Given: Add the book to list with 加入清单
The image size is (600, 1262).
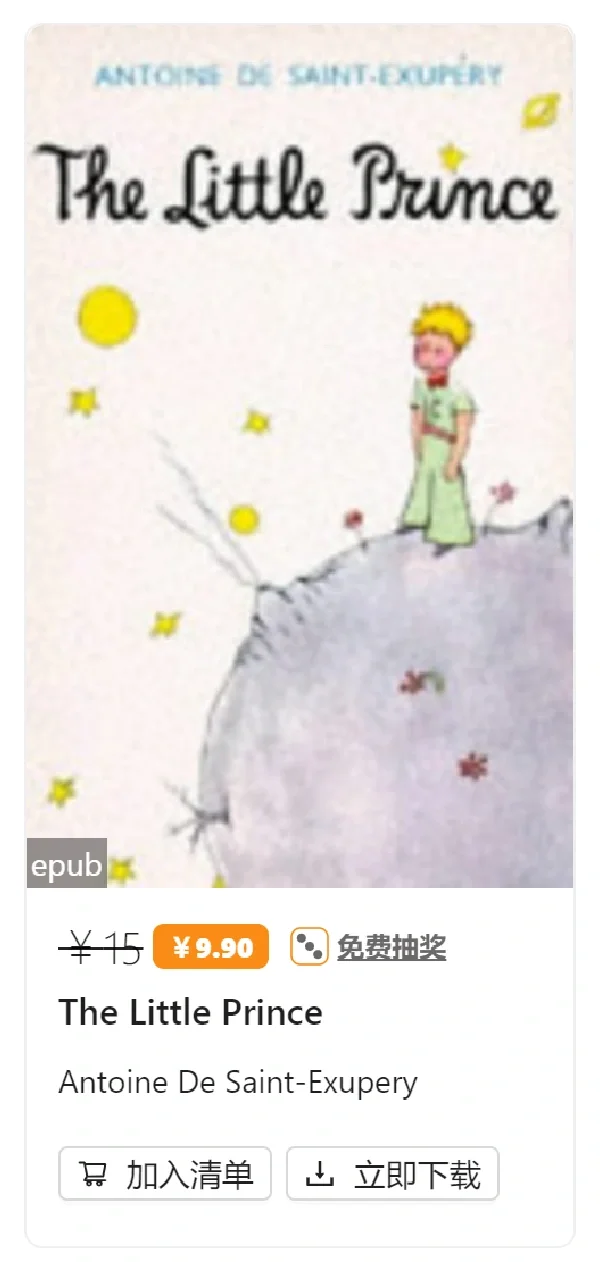Looking at the screenshot, I should click(x=165, y=1174).
